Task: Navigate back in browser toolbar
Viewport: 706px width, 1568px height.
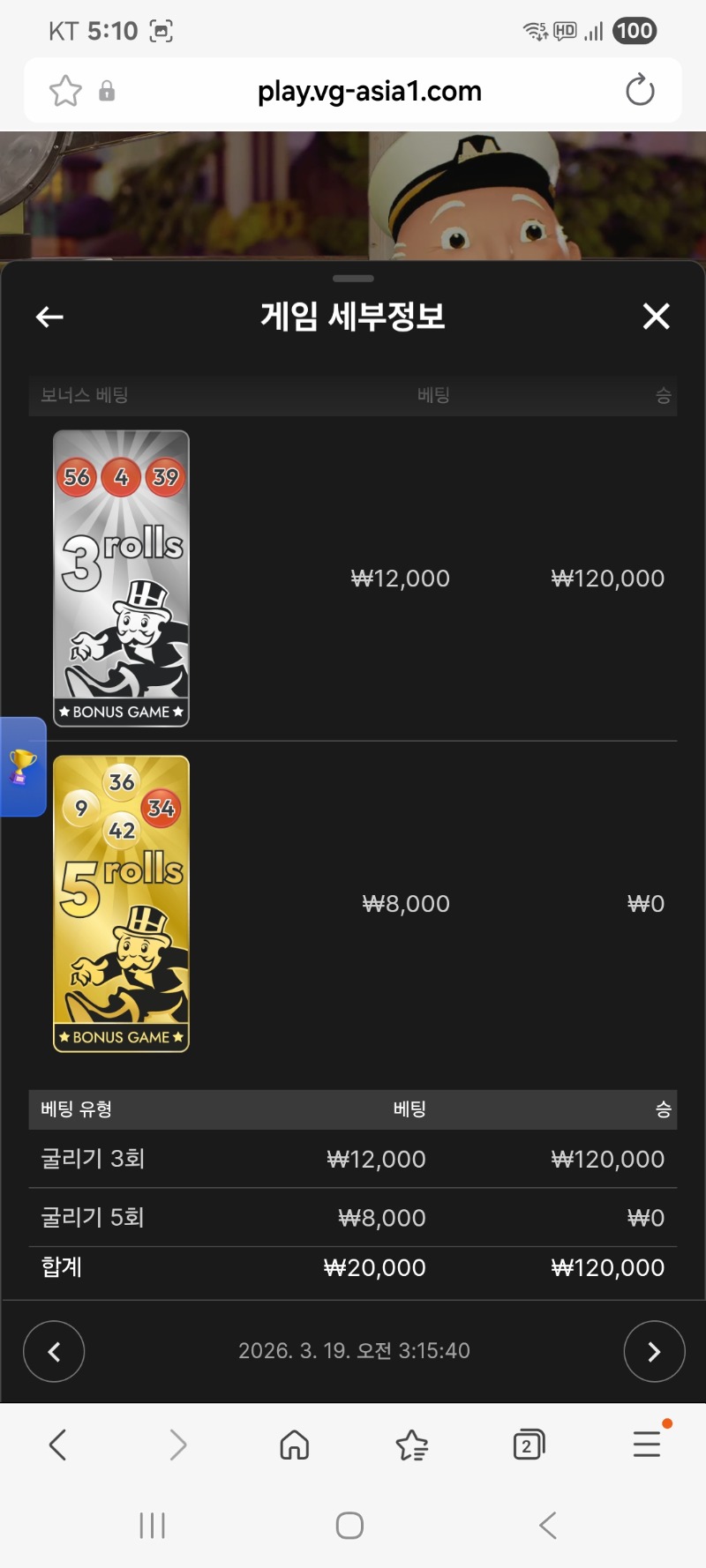Action: tap(58, 1445)
